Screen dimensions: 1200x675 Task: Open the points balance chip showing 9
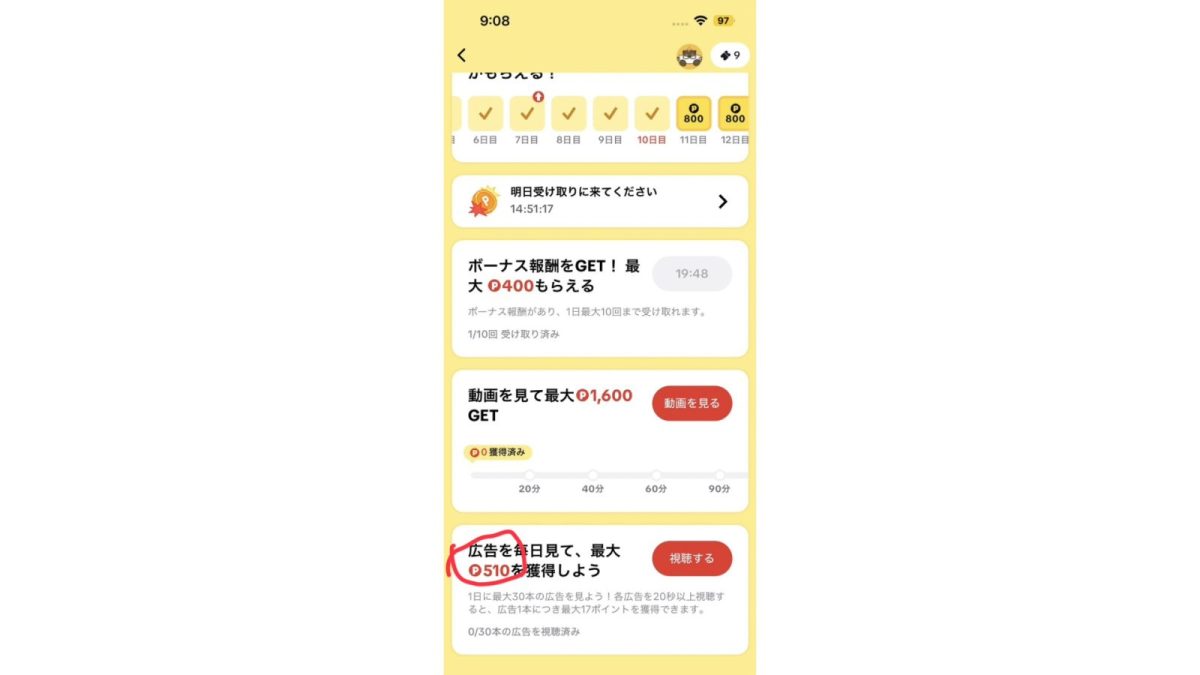[x=730, y=56]
